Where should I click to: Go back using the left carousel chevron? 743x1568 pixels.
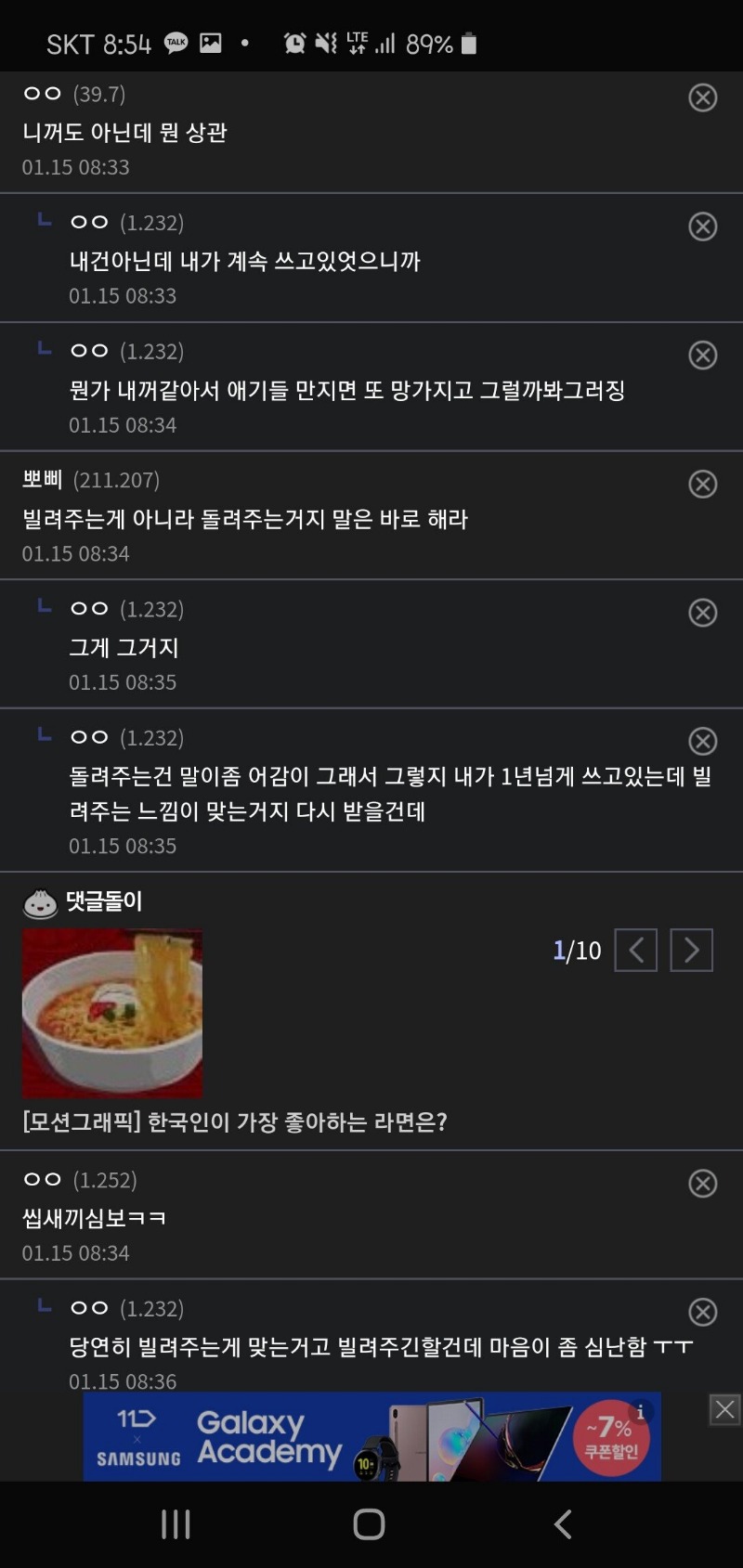coord(636,950)
